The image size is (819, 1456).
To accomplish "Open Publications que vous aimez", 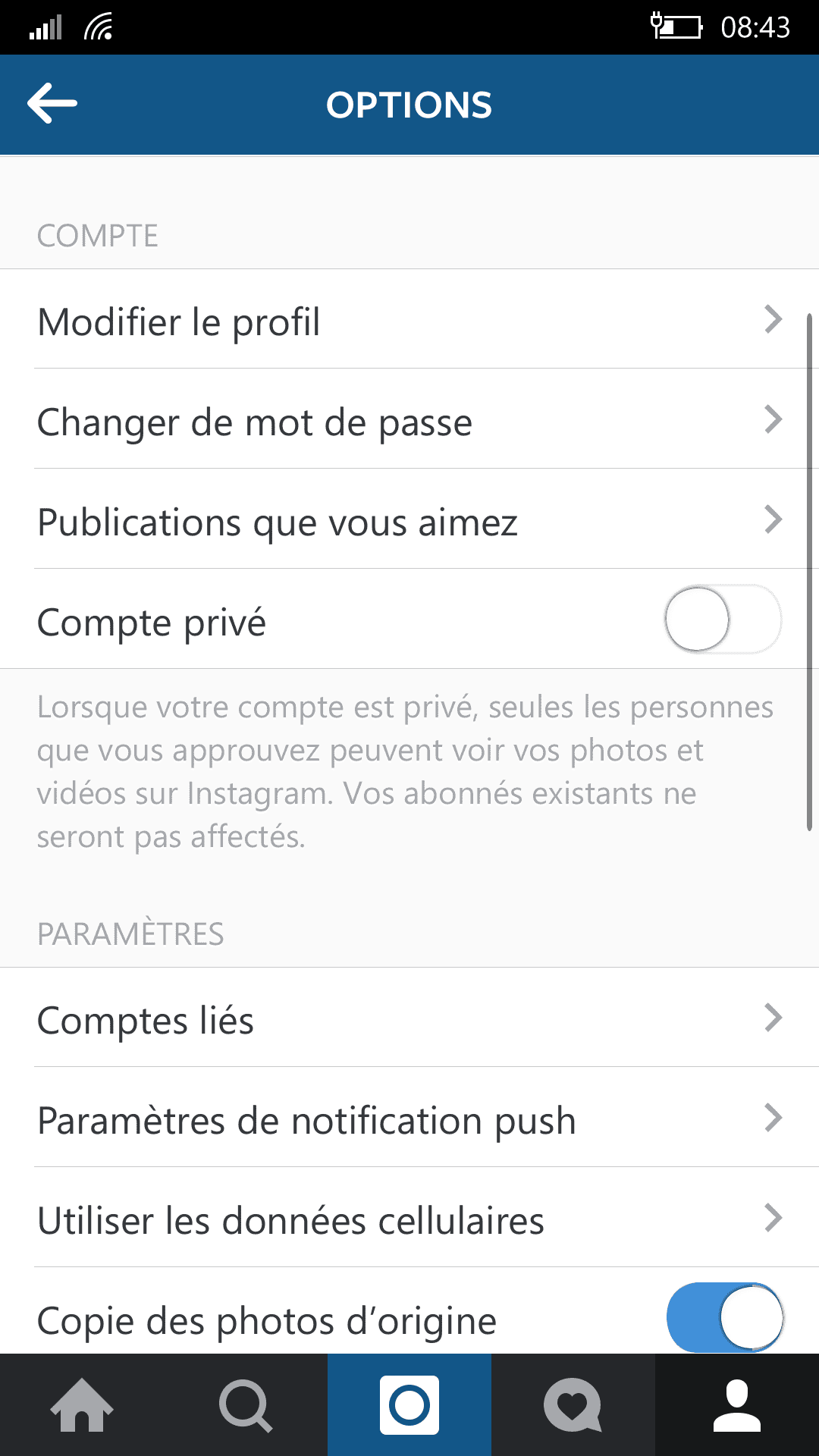I will coord(409,519).
